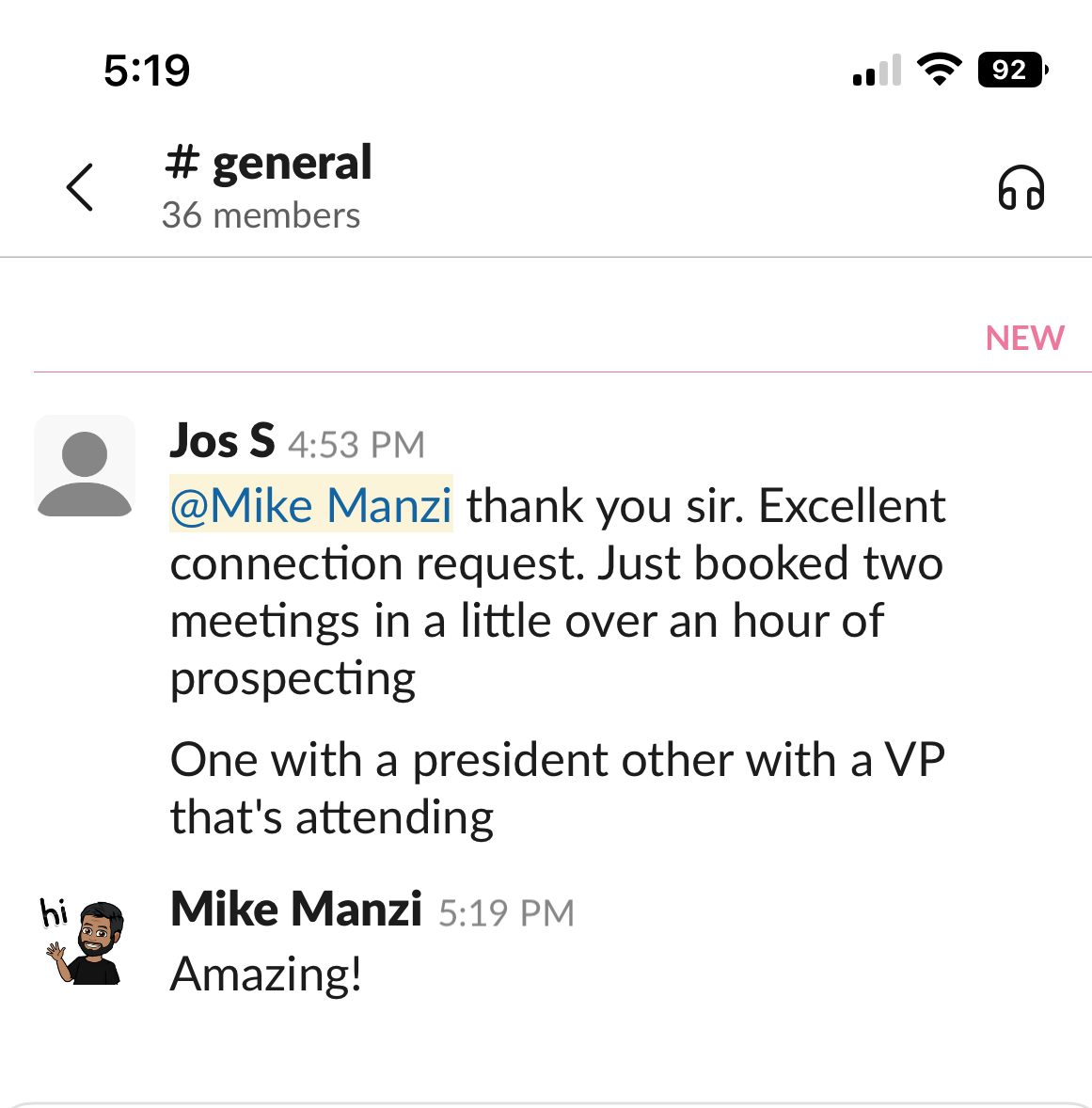
Task: Open Jos S's profile avatar
Action: point(85,466)
